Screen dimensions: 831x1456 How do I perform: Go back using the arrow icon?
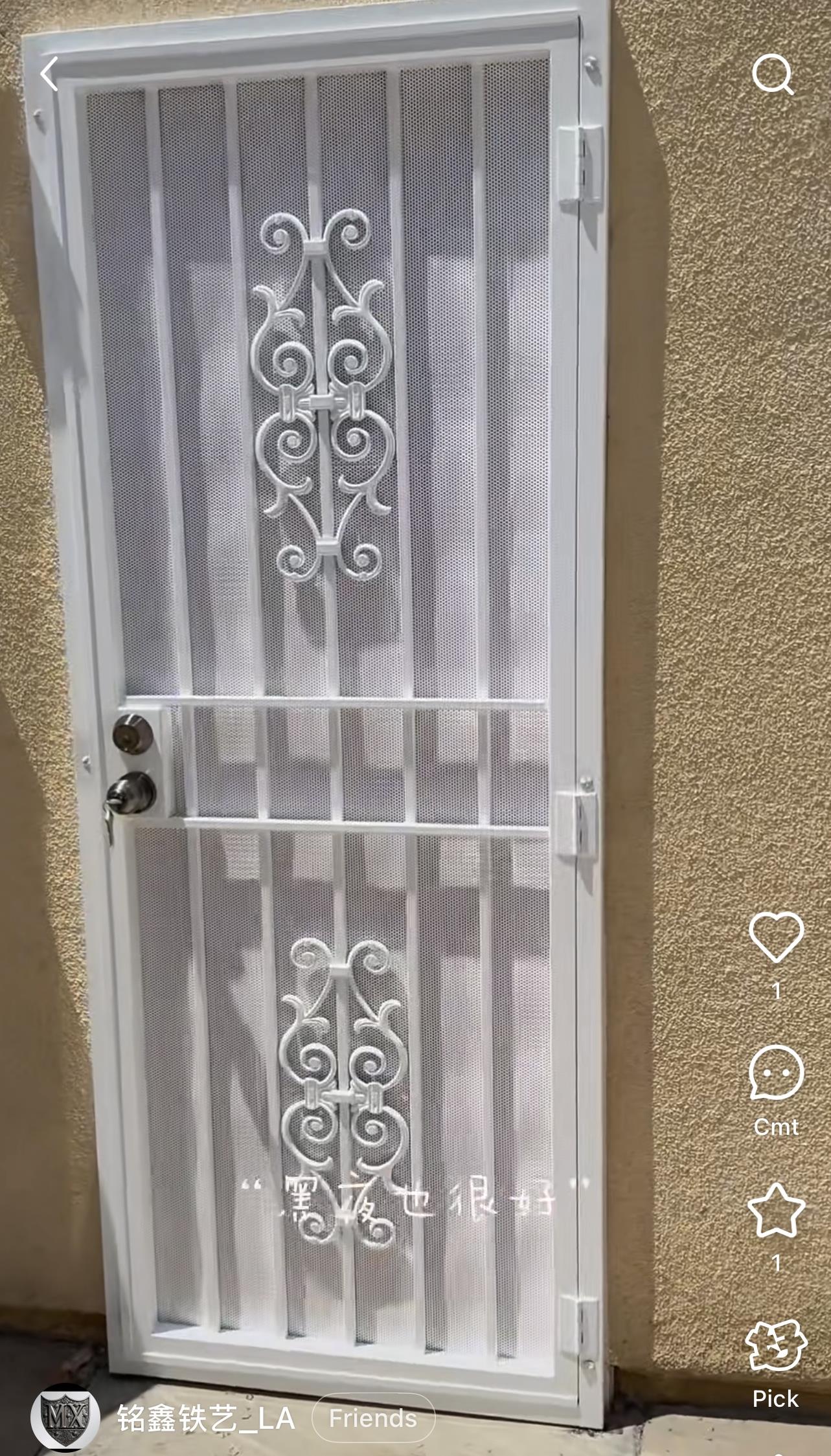[x=49, y=73]
